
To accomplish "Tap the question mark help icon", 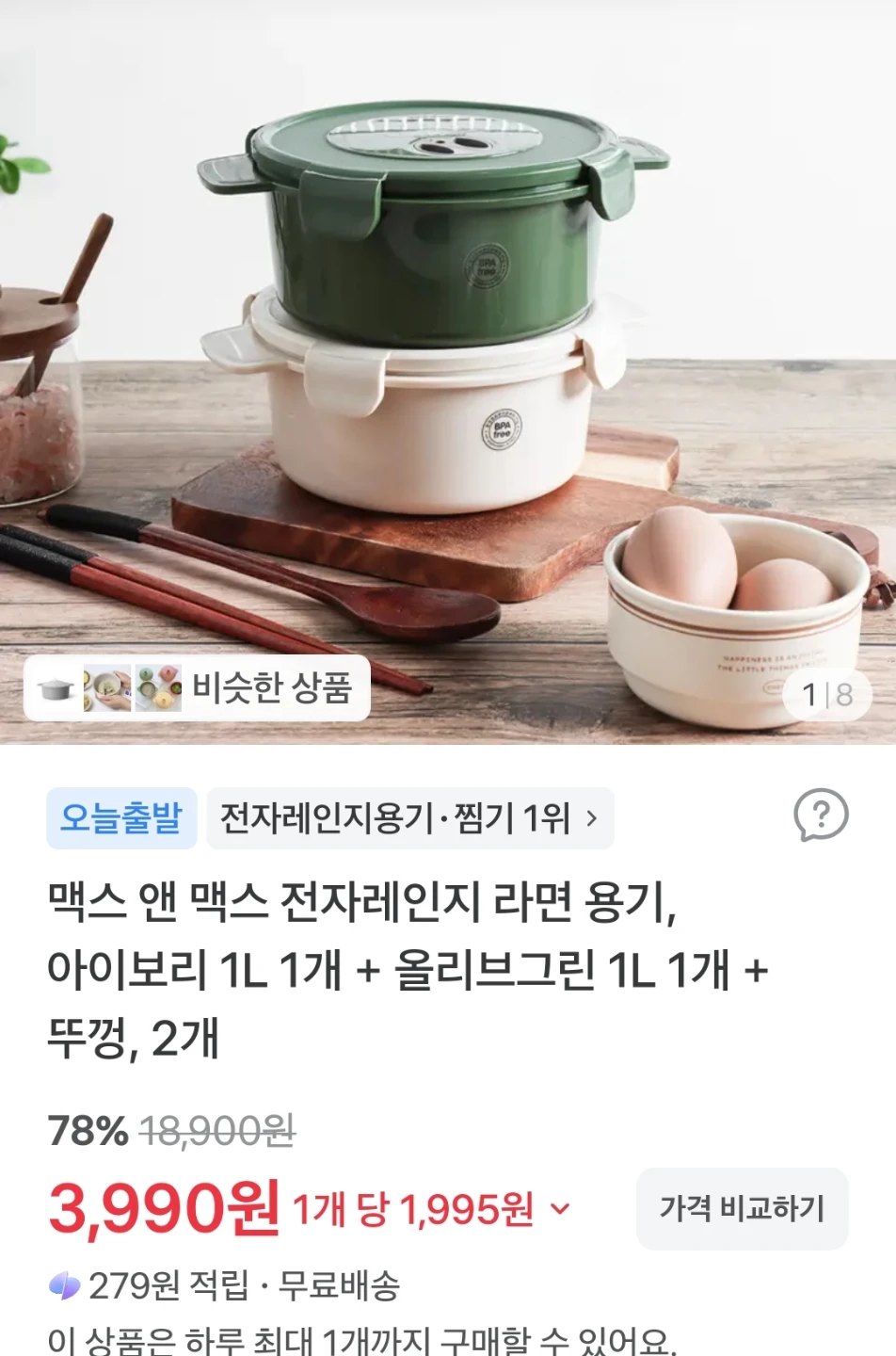I will coord(821,815).
